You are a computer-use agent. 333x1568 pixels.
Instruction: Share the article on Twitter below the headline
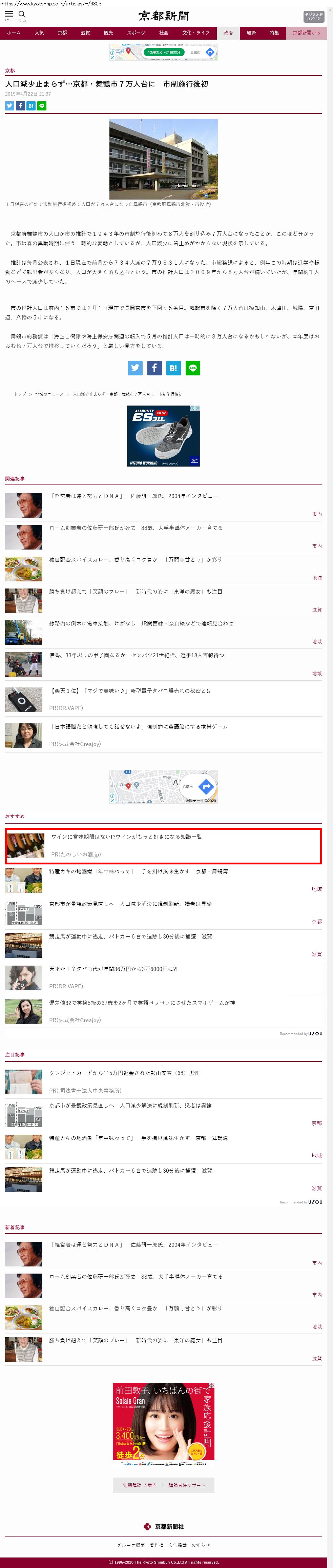(x=9, y=106)
